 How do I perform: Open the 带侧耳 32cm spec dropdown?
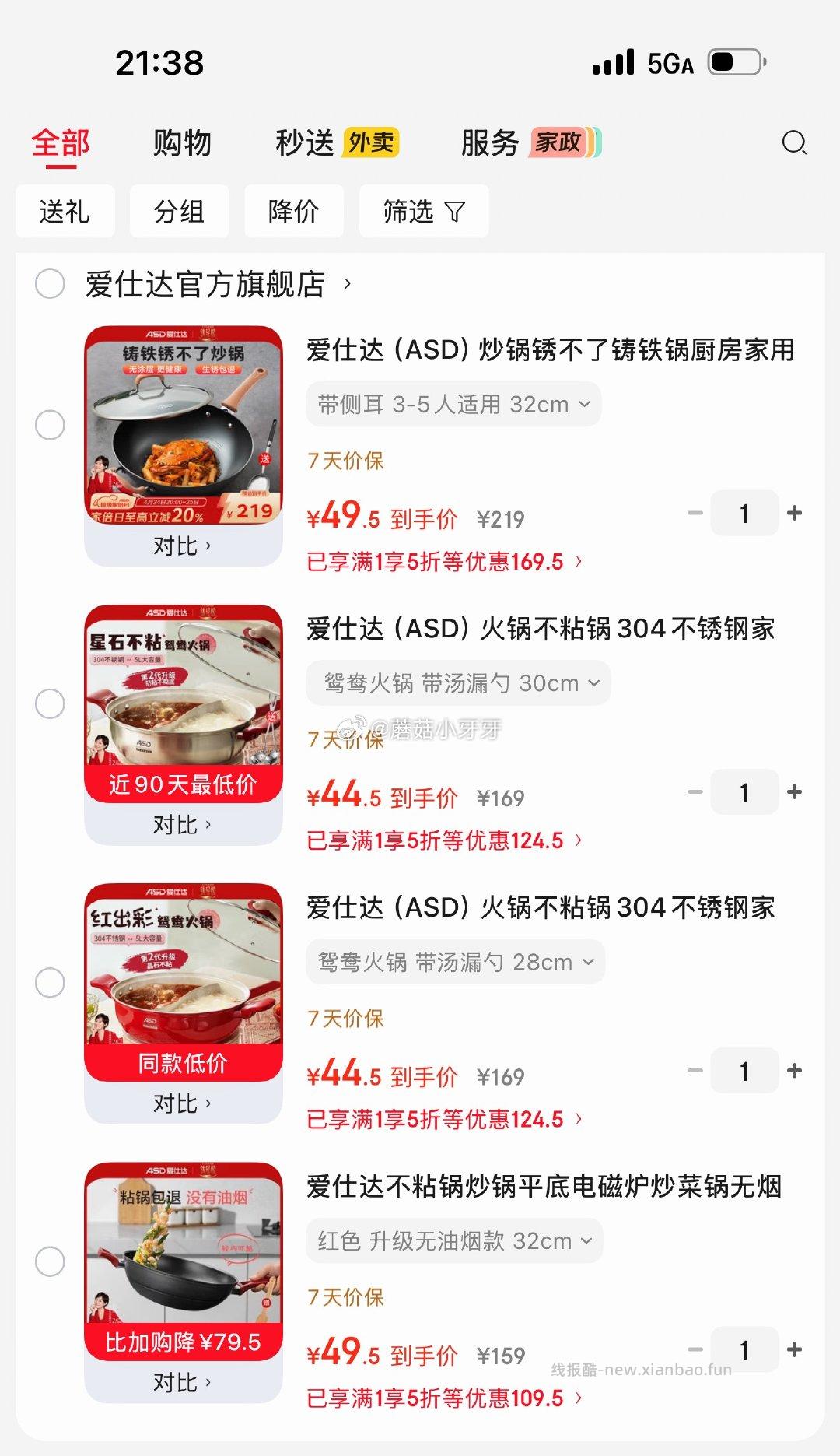pos(453,404)
